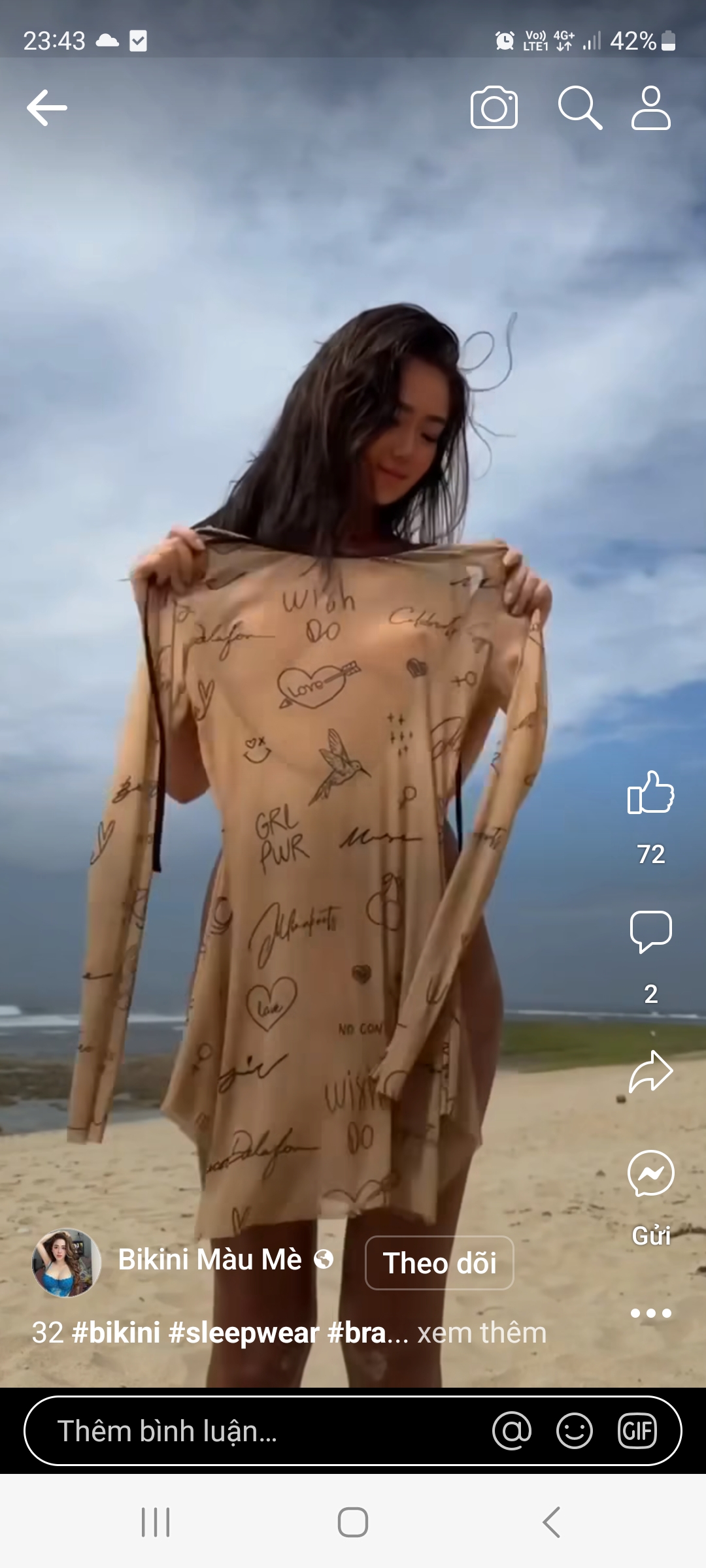Go back using the top arrow
The height and width of the screenshot is (1568, 706).
[47, 108]
